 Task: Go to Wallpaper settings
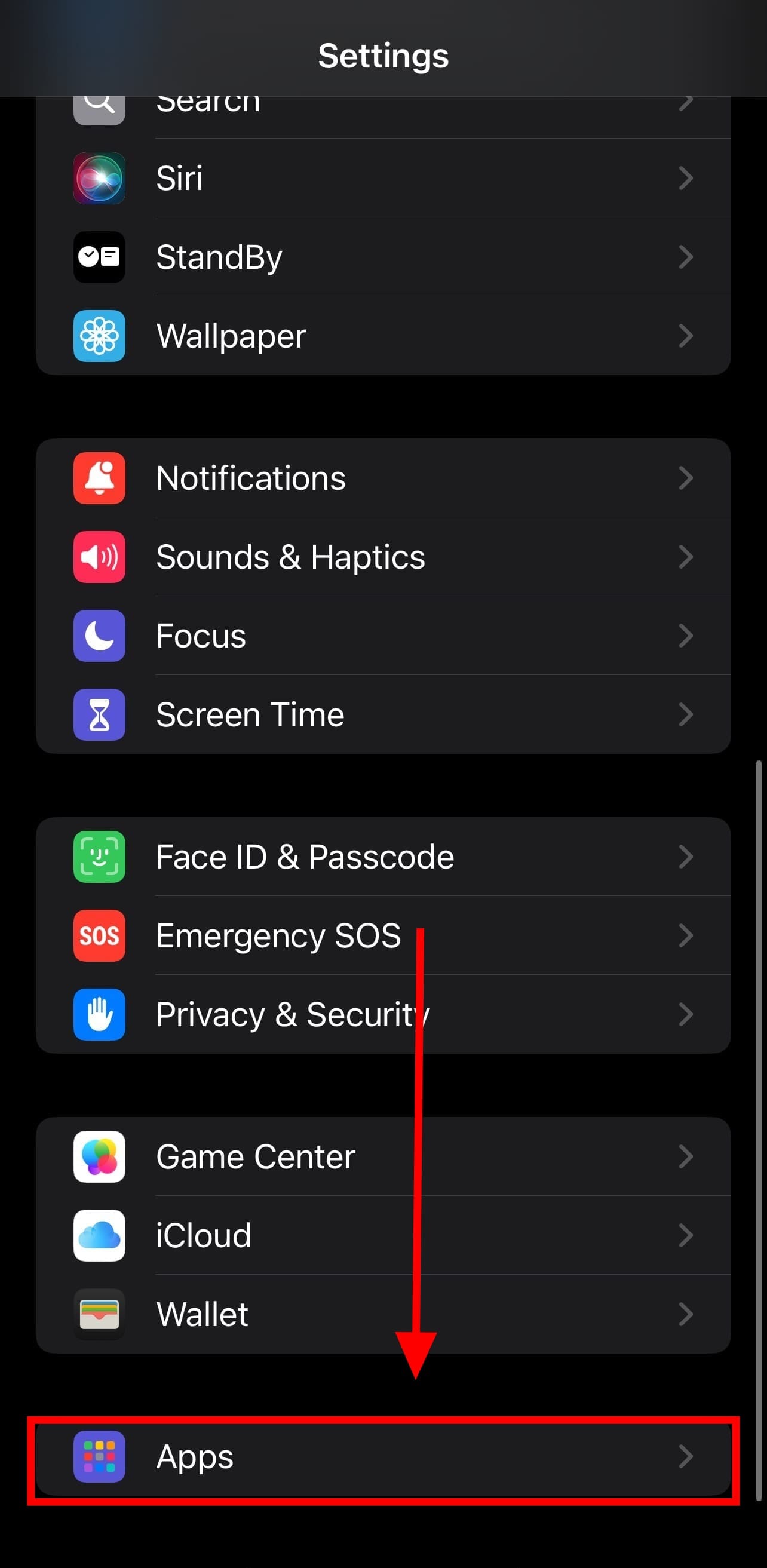[x=382, y=336]
